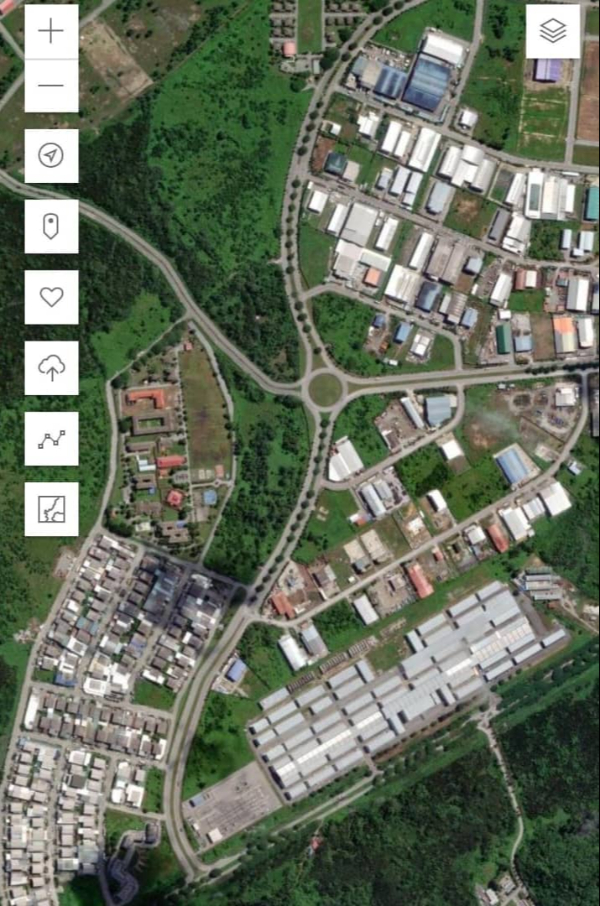Open the map layers selector

553,31
